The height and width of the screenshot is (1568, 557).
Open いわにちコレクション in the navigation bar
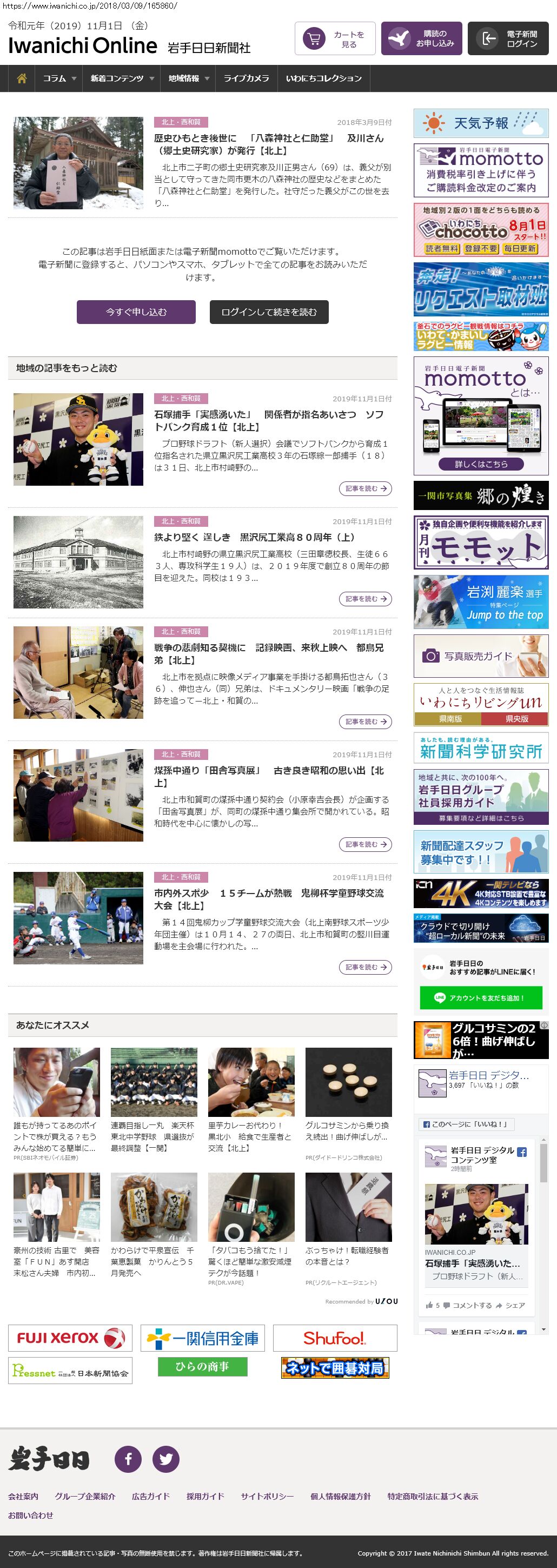323,78
